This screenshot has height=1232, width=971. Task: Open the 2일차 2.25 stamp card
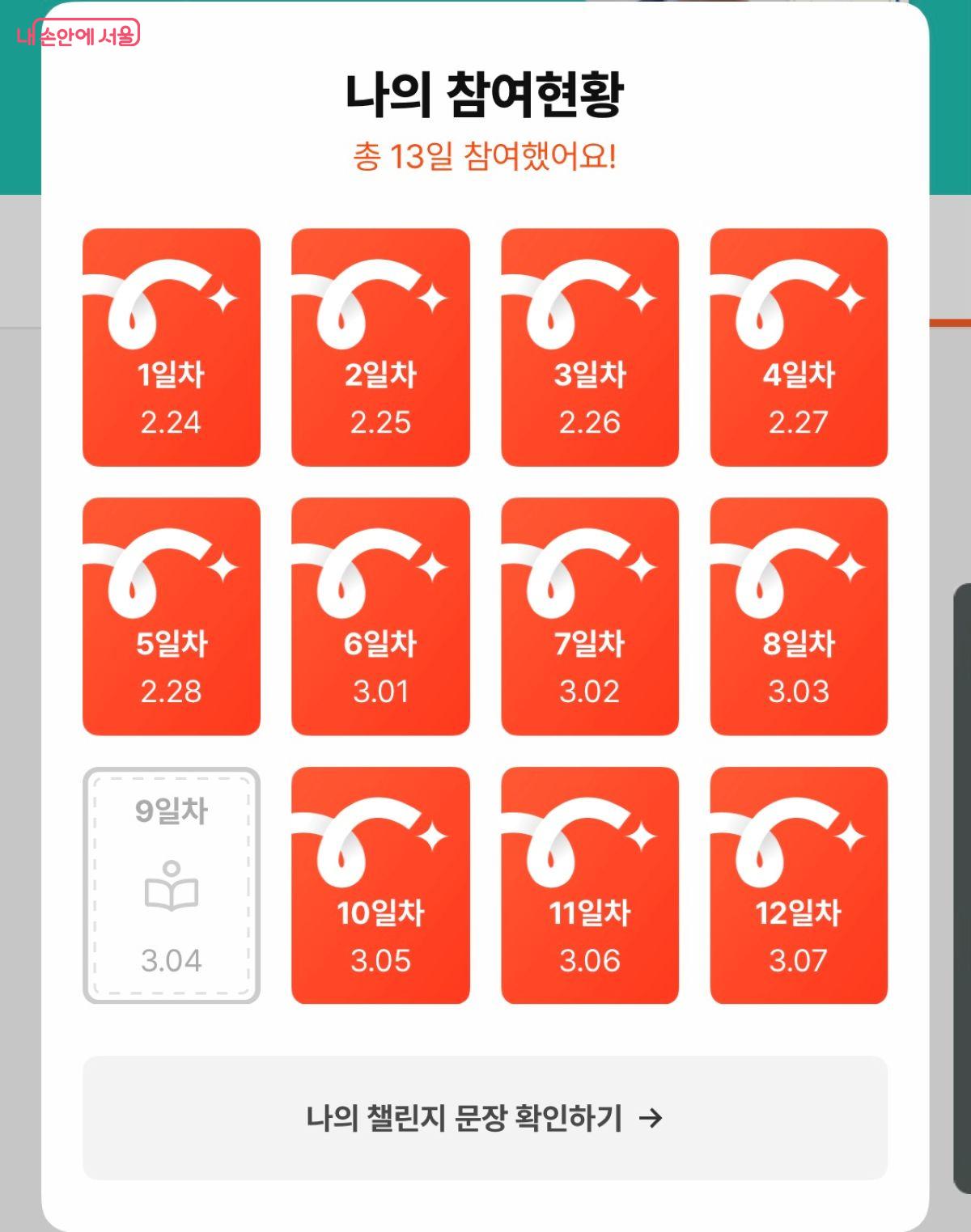380,348
